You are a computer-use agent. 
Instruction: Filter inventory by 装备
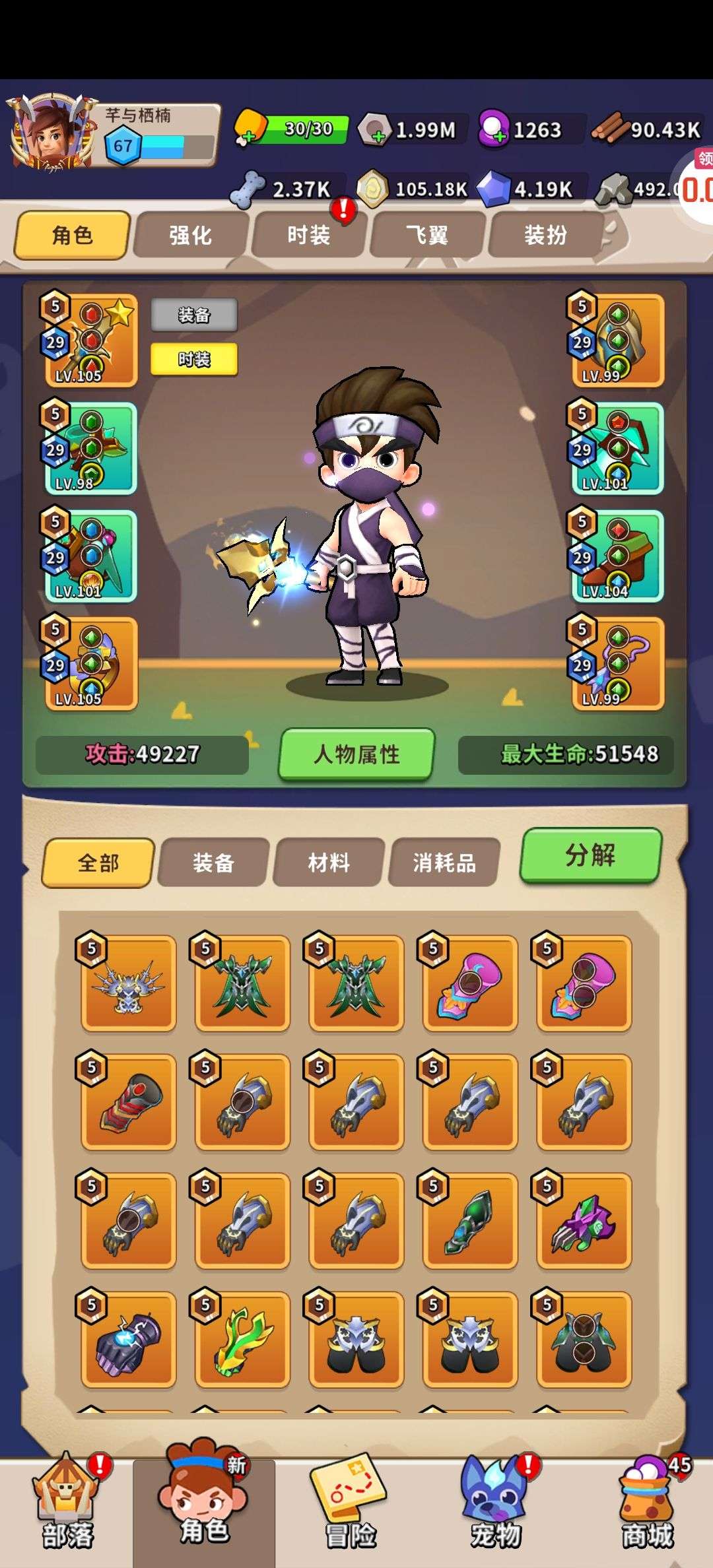click(x=213, y=863)
